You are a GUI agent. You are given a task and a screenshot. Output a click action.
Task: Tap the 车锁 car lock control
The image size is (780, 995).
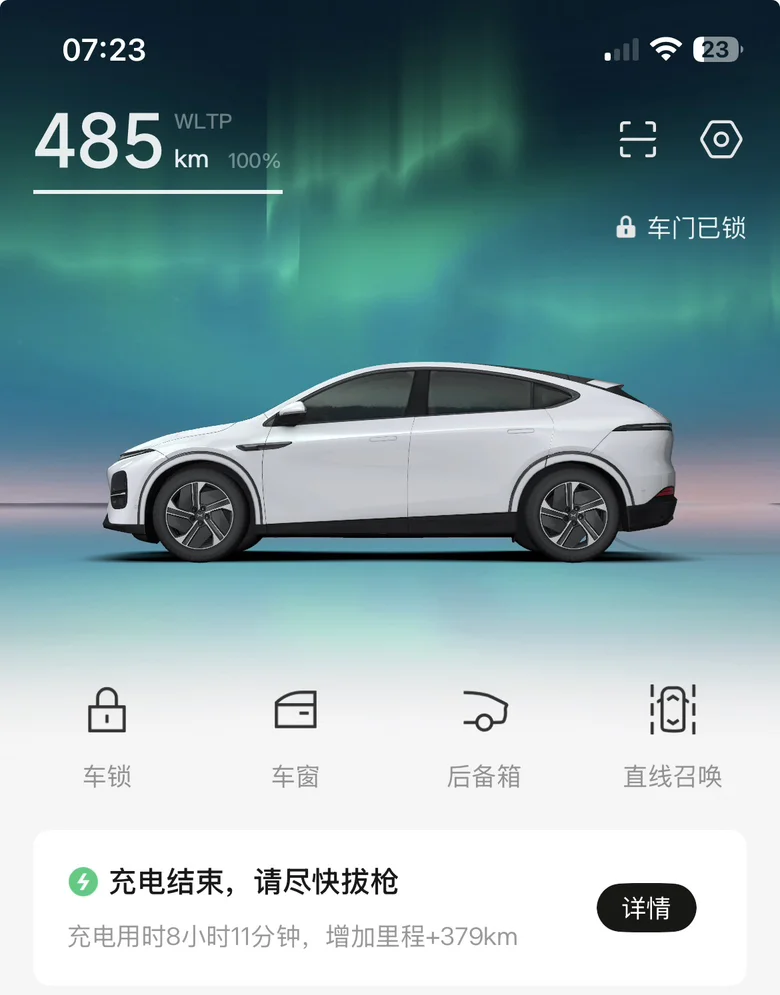coord(107,738)
